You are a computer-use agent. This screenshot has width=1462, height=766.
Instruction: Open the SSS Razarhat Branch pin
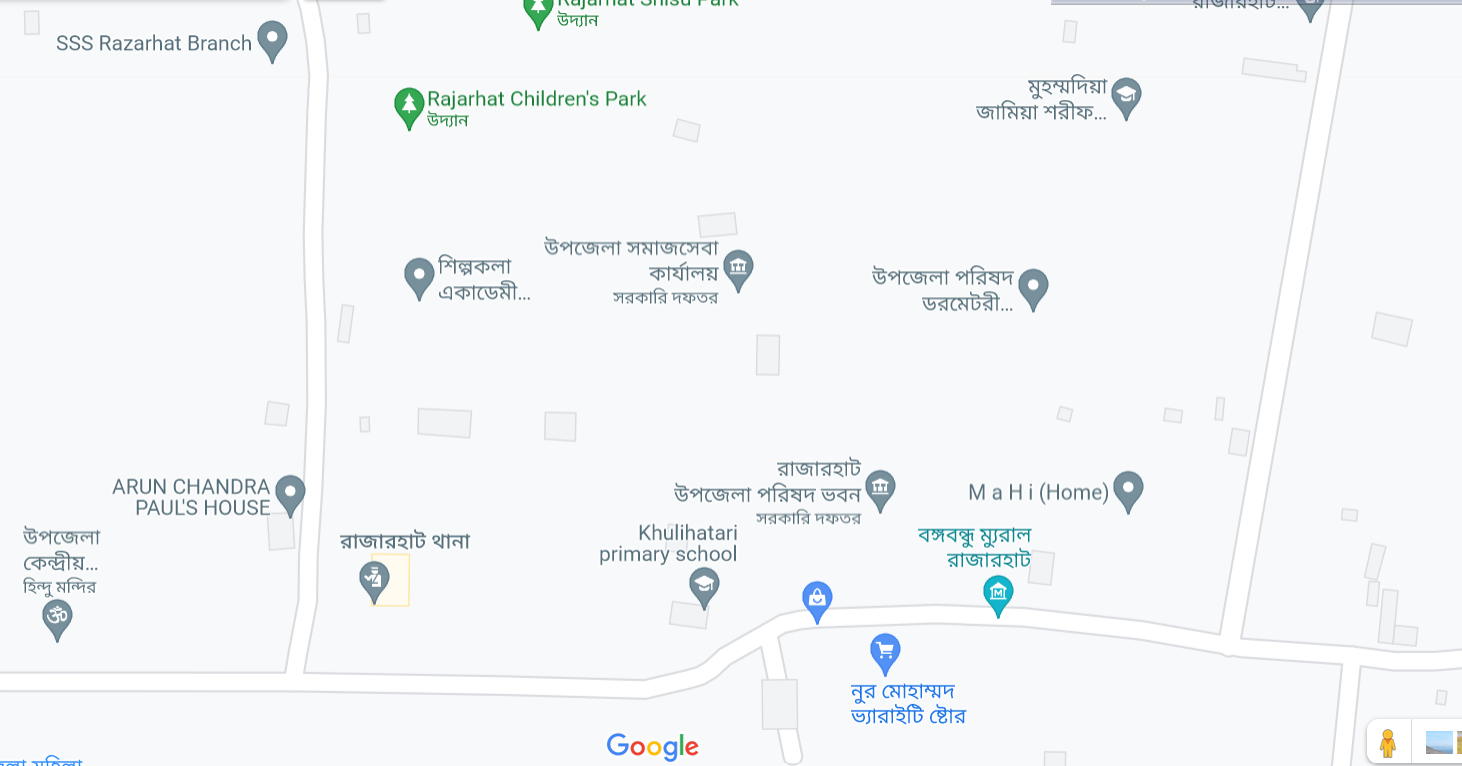272,41
